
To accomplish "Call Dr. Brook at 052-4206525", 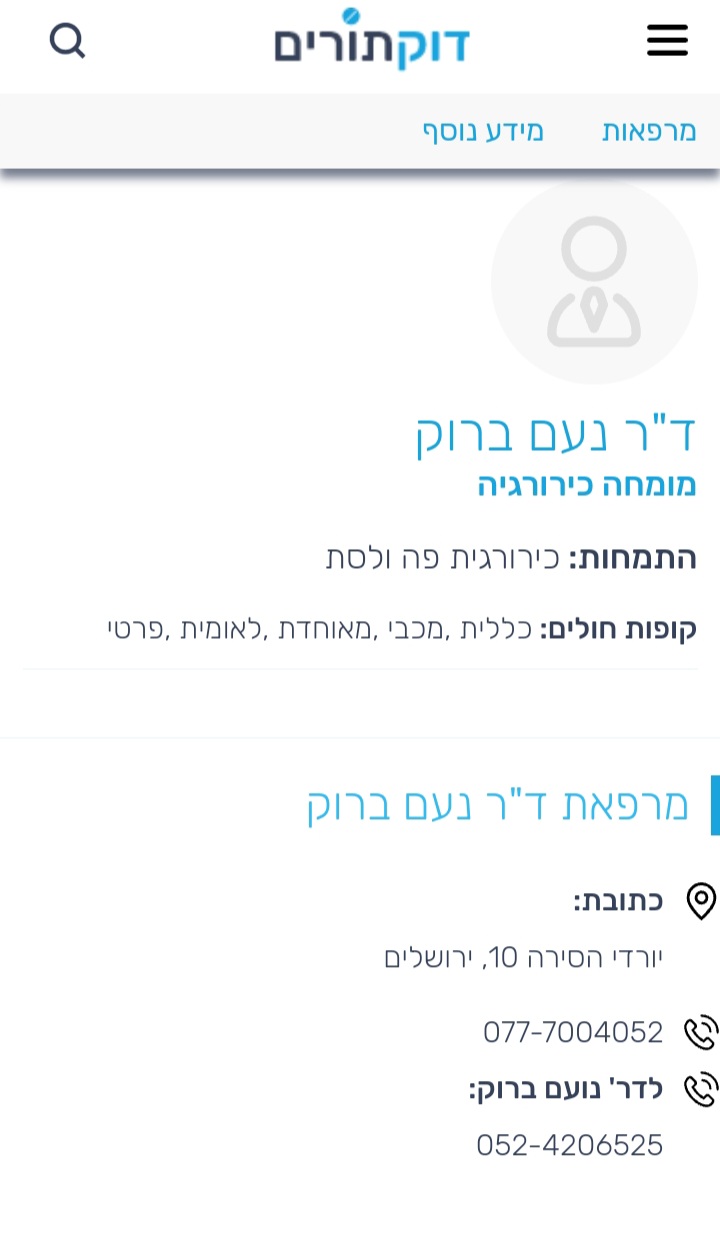I will [570, 1145].
